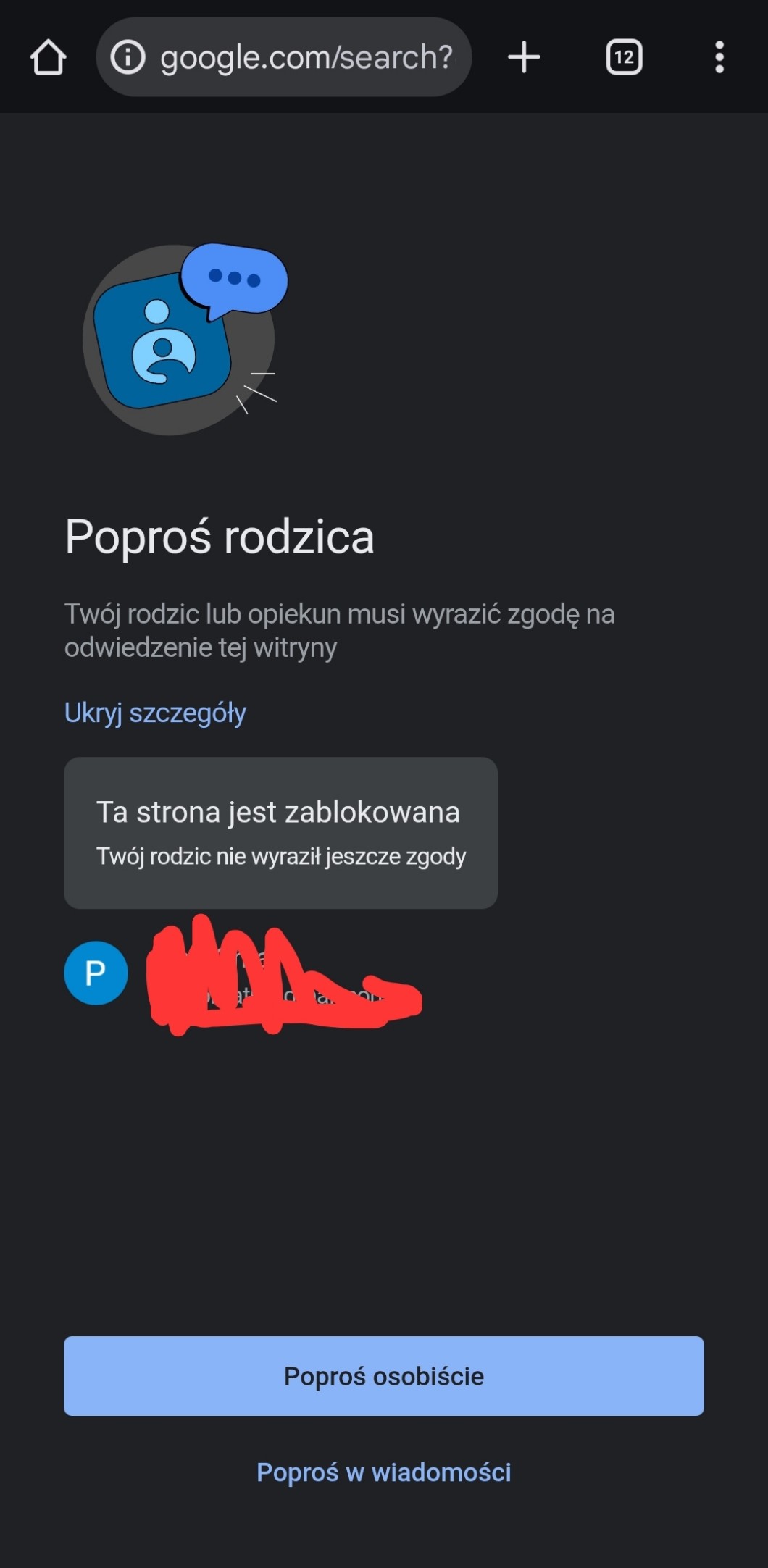The width and height of the screenshot is (768, 1568).
Task: Show the 12 open tabs
Action: [624, 57]
